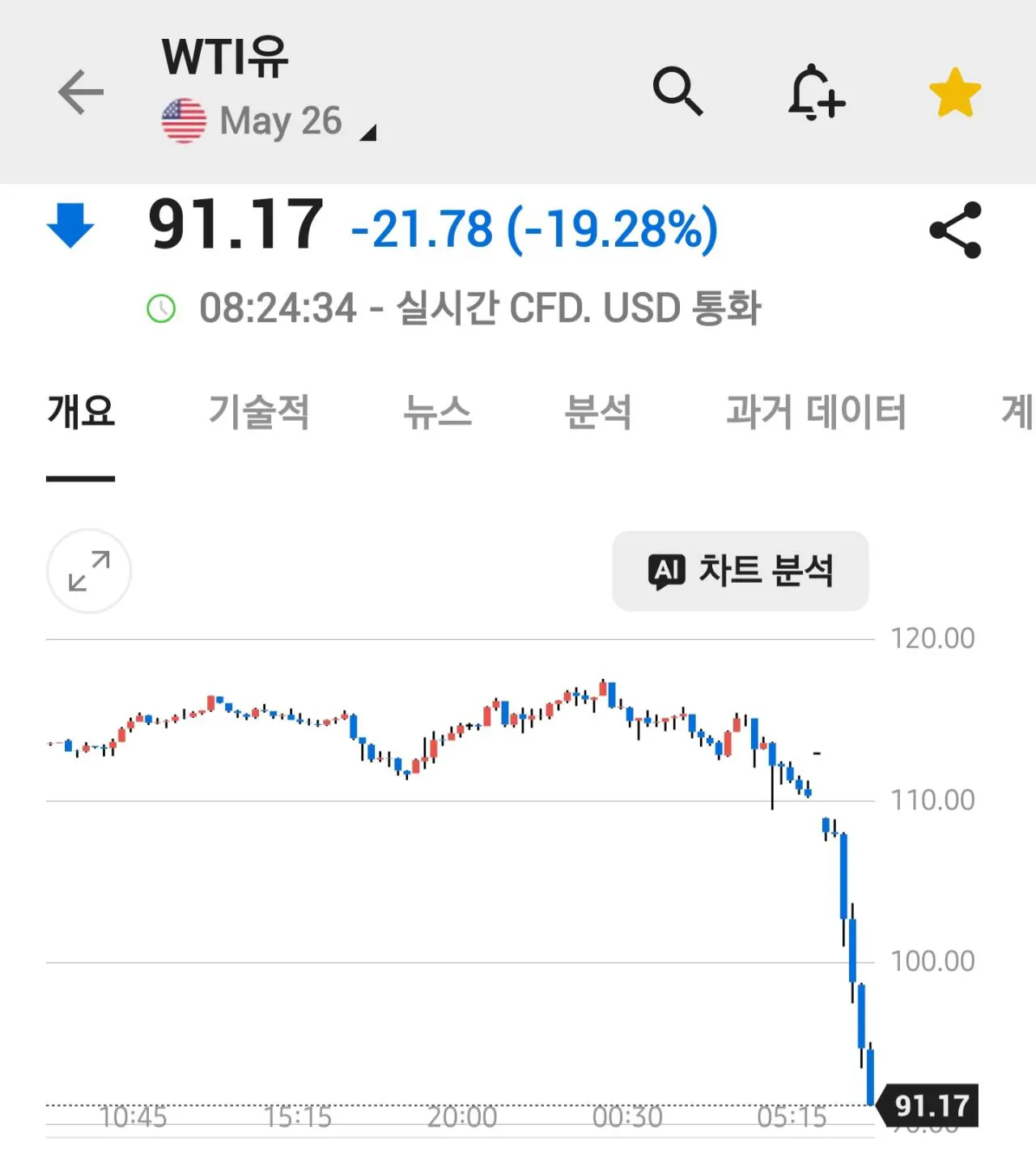Select the 개요 tab
Image resolution: width=1036 pixels, height=1158 pixels.
(81, 411)
